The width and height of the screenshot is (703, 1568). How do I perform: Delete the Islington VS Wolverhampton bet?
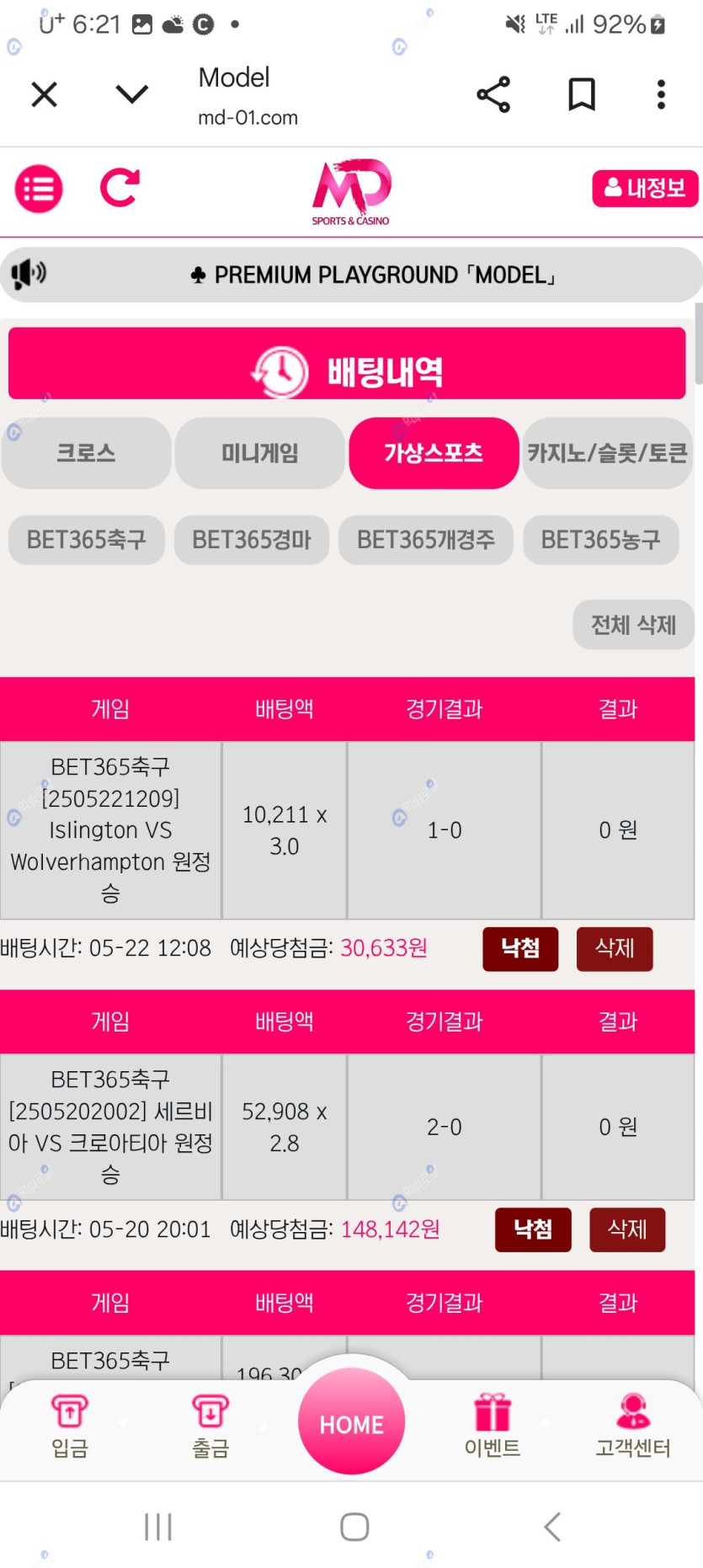pos(615,948)
